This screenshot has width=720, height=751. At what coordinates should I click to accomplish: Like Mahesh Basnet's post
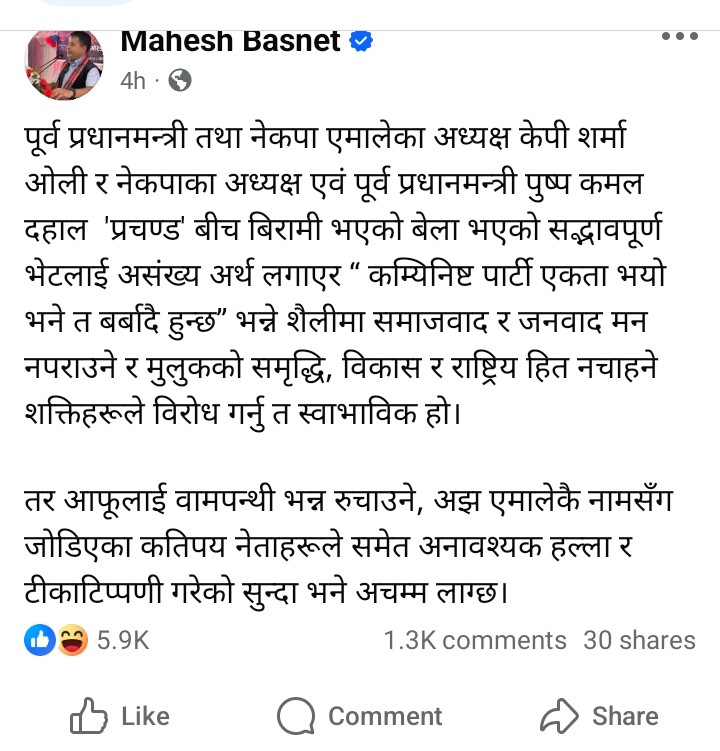(x=119, y=716)
